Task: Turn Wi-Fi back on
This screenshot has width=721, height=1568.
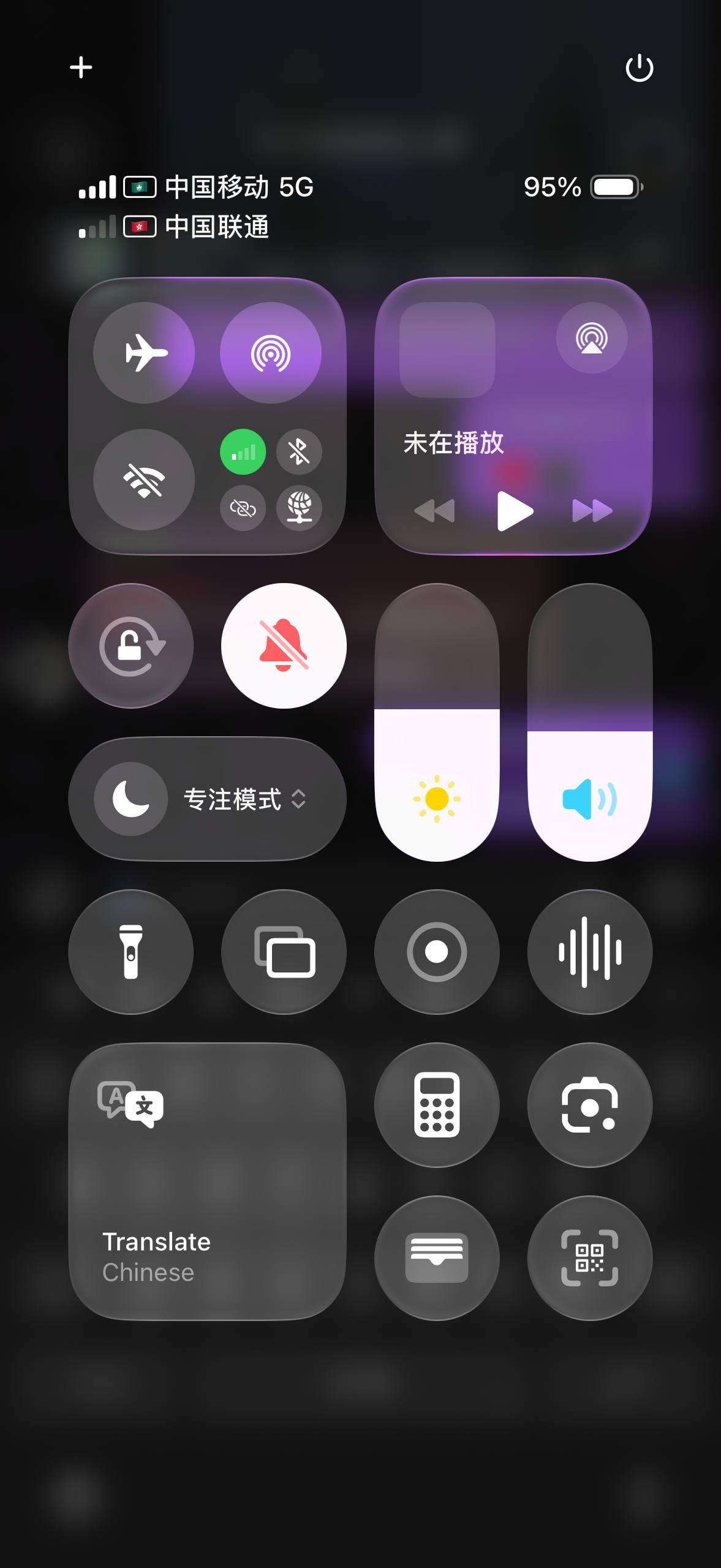Action: pyautogui.click(x=145, y=480)
